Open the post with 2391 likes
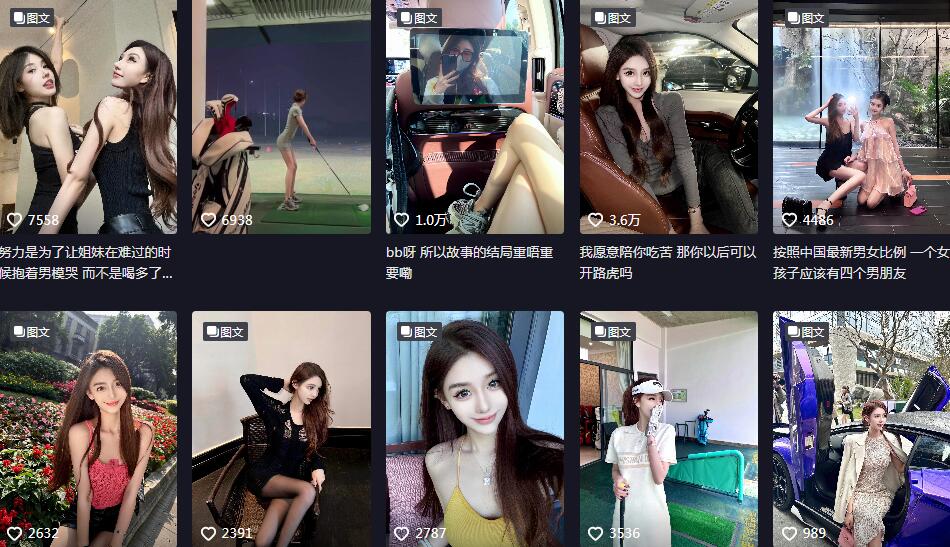Image resolution: width=950 pixels, height=547 pixels. [281, 430]
